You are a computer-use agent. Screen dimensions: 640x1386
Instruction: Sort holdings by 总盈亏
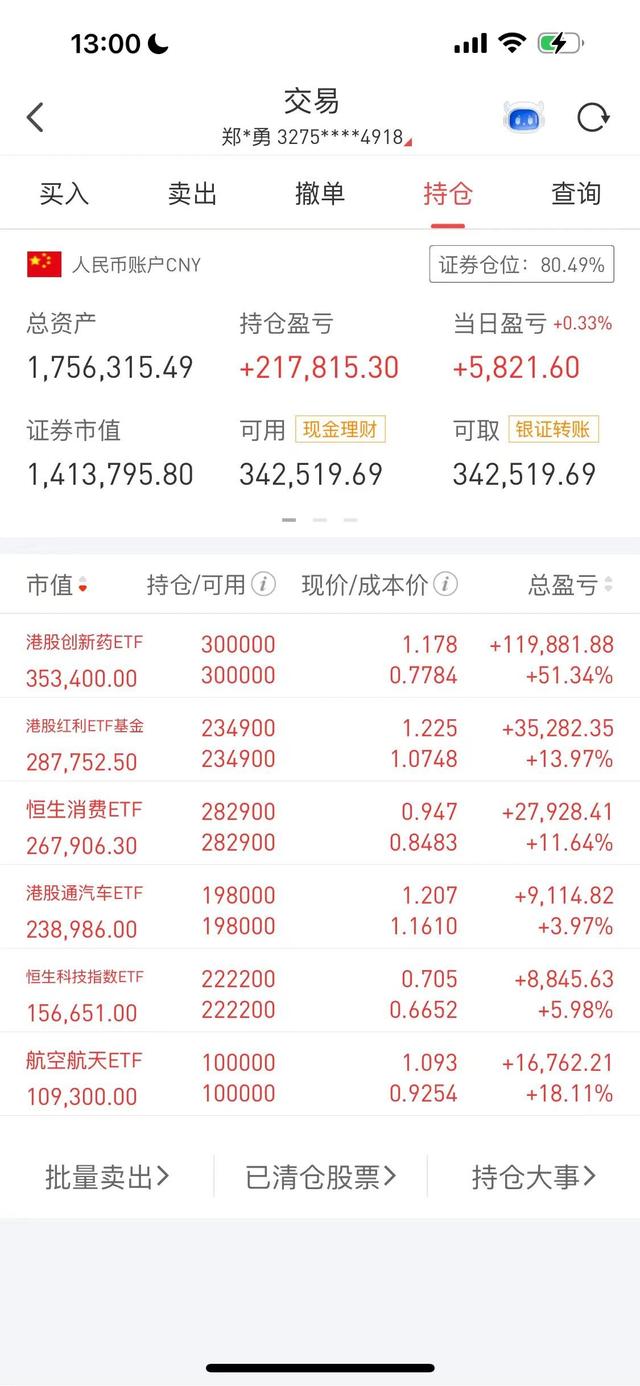[570, 585]
